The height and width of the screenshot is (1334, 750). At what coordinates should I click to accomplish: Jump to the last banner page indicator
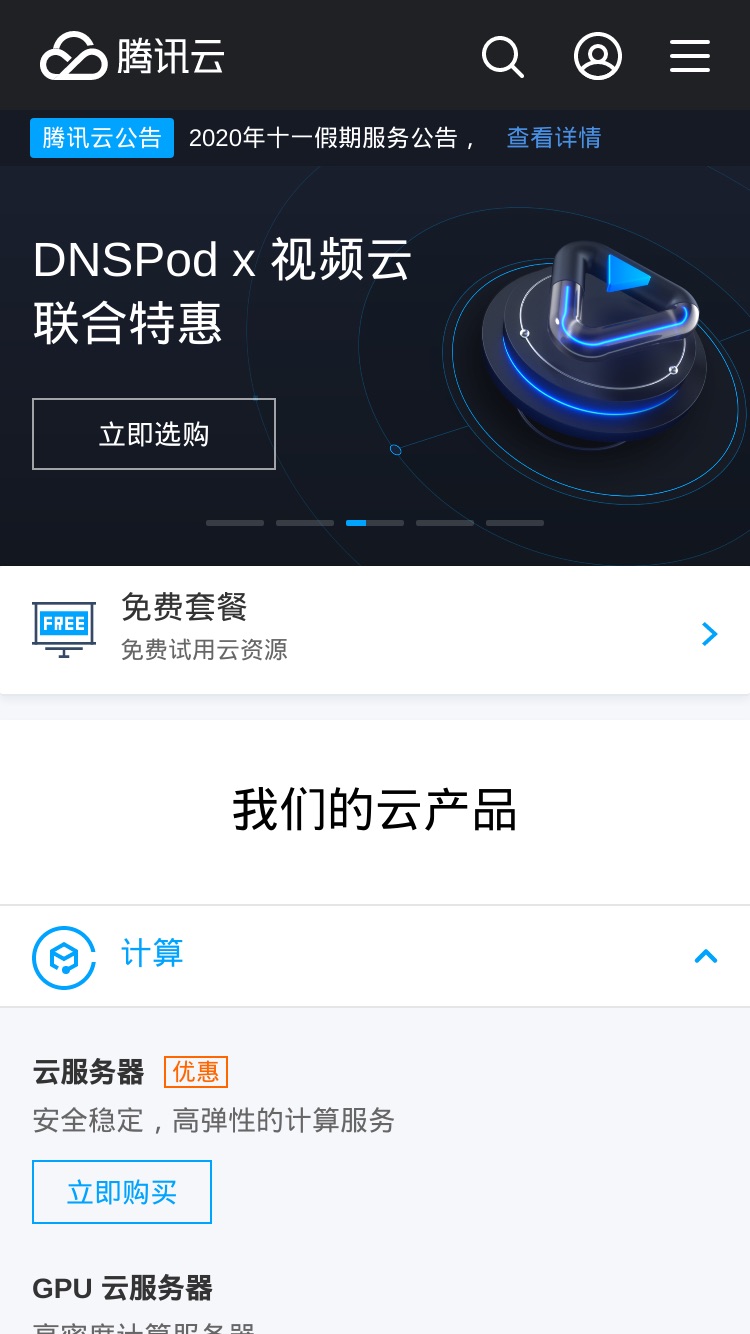click(x=515, y=523)
